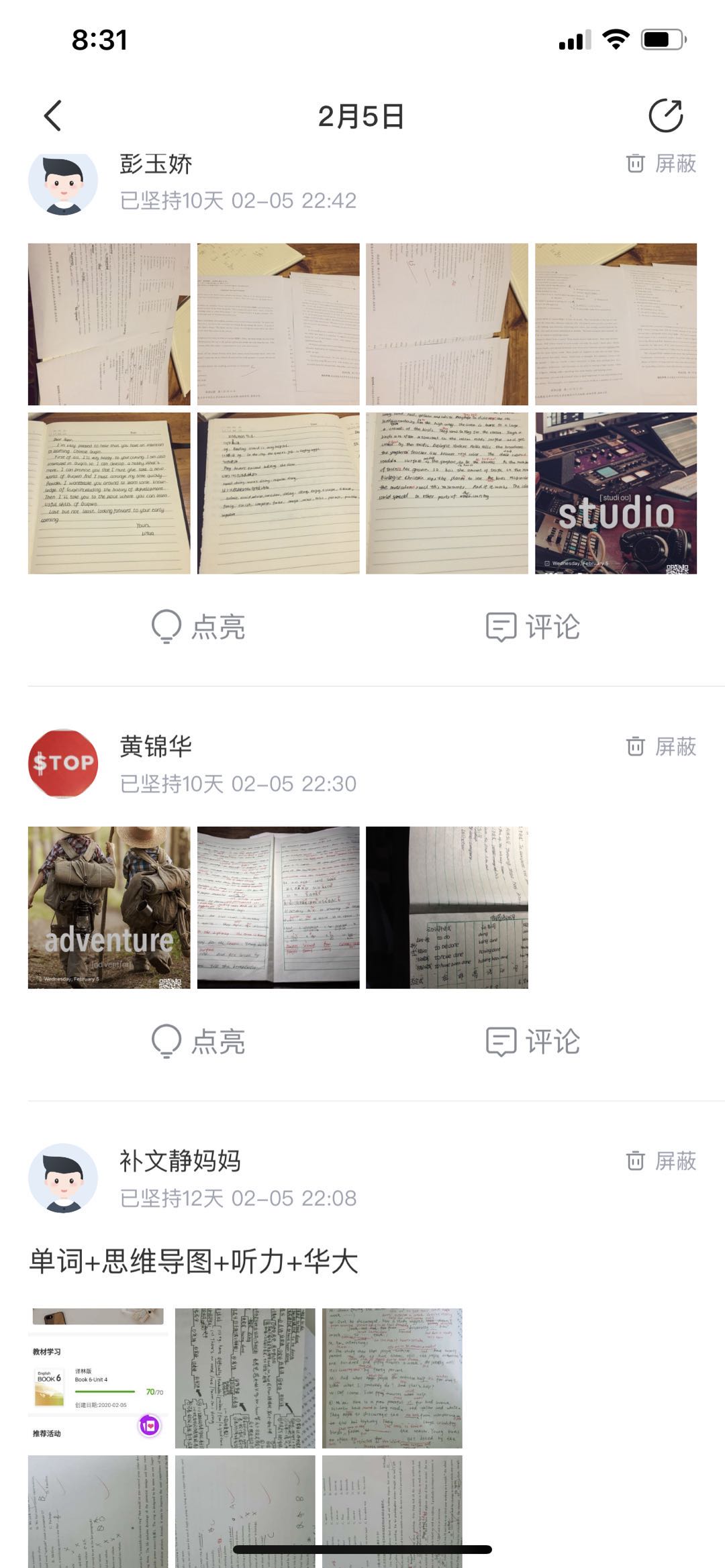Open the studio picture in 彭玉娇's post
The width and height of the screenshot is (725, 1568).
[616, 493]
